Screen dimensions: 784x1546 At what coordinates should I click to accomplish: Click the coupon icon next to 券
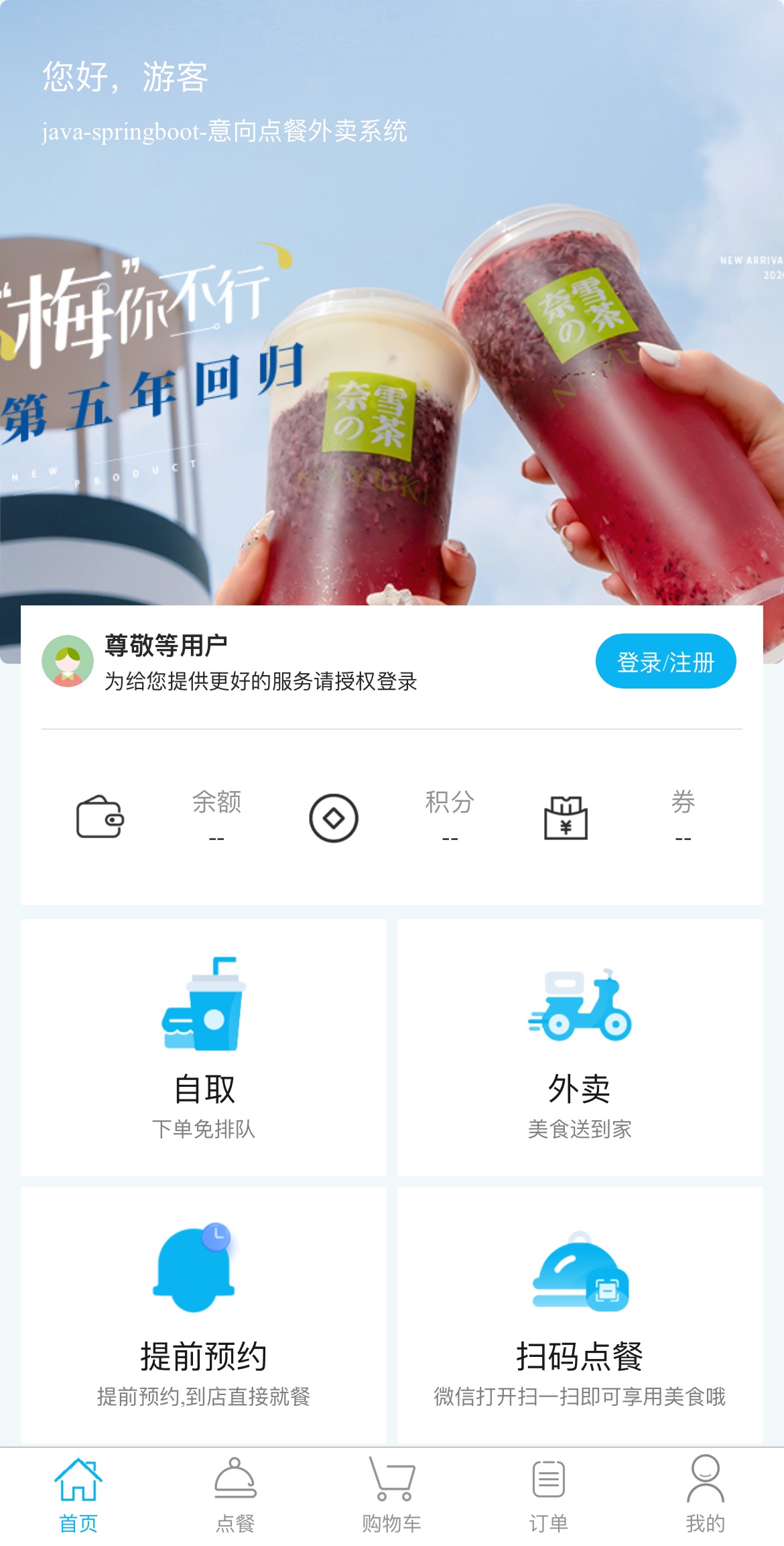coord(566,819)
